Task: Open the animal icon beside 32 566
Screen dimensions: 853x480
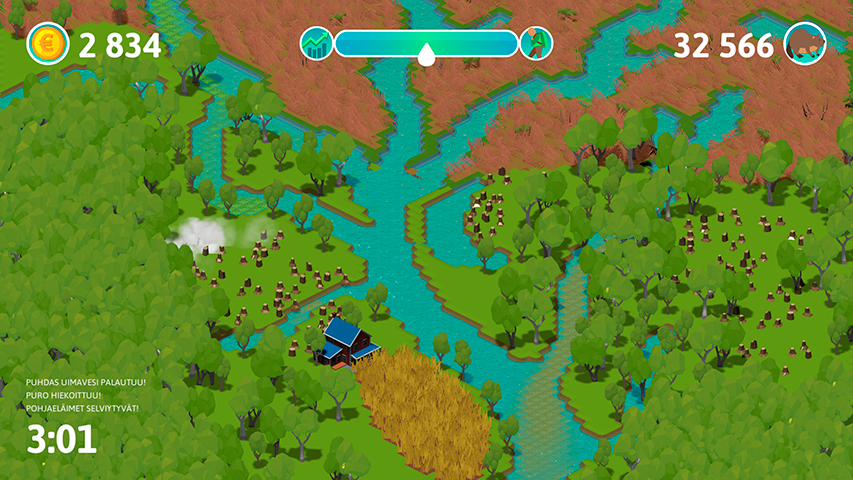Action: pos(805,44)
